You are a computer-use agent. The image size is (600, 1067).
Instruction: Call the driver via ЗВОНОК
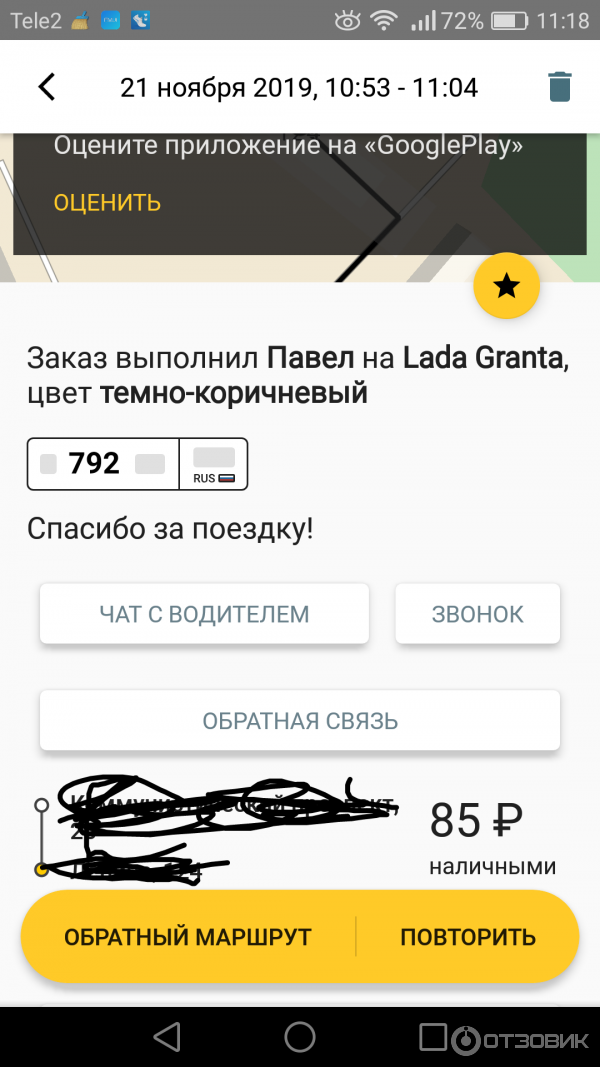[x=477, y=613]
